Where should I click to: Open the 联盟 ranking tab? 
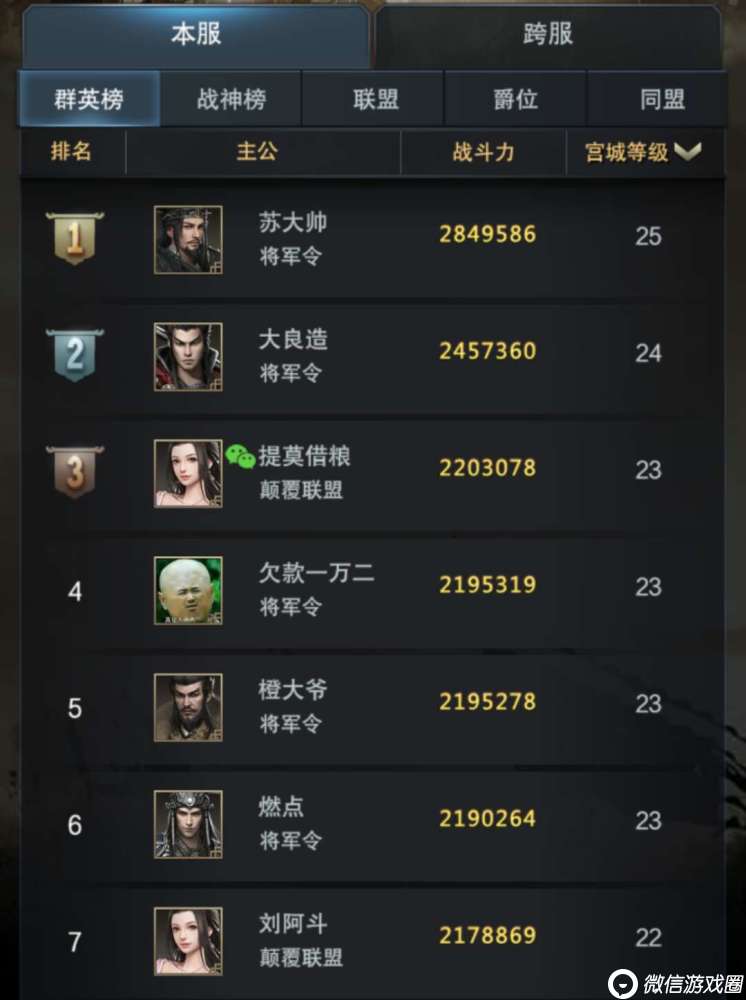[x=375, y=99]
